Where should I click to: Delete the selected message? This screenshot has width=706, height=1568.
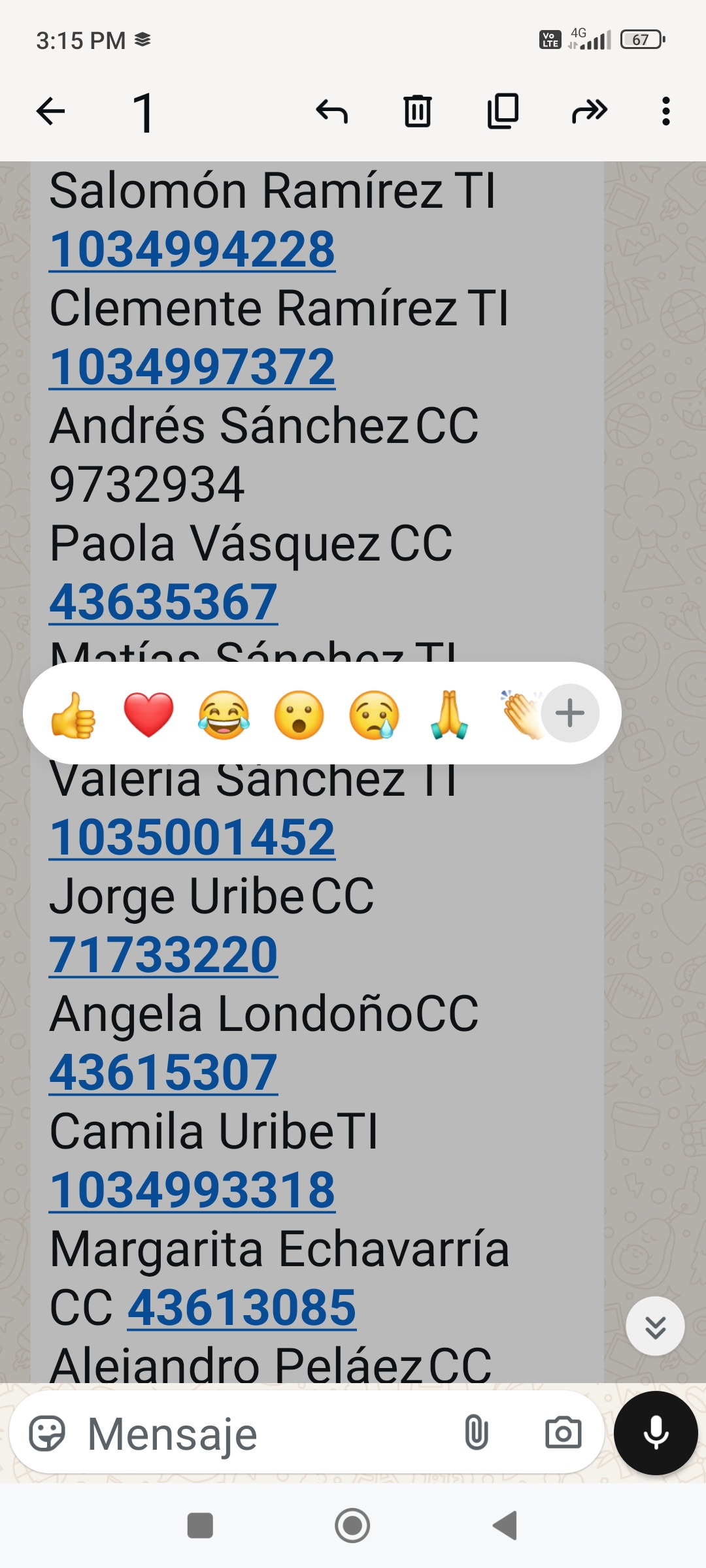[x=417, y=111]
